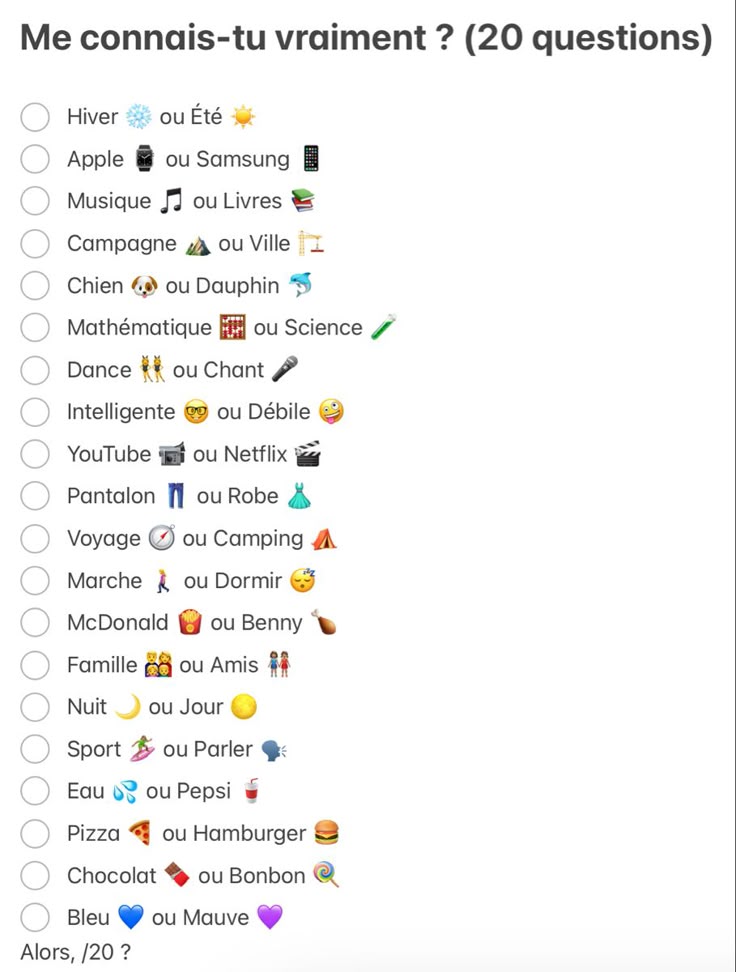Tick the Sport ou Parler circle
The height and width of the screenshot is (972, 736).
(x=36, y=749)
